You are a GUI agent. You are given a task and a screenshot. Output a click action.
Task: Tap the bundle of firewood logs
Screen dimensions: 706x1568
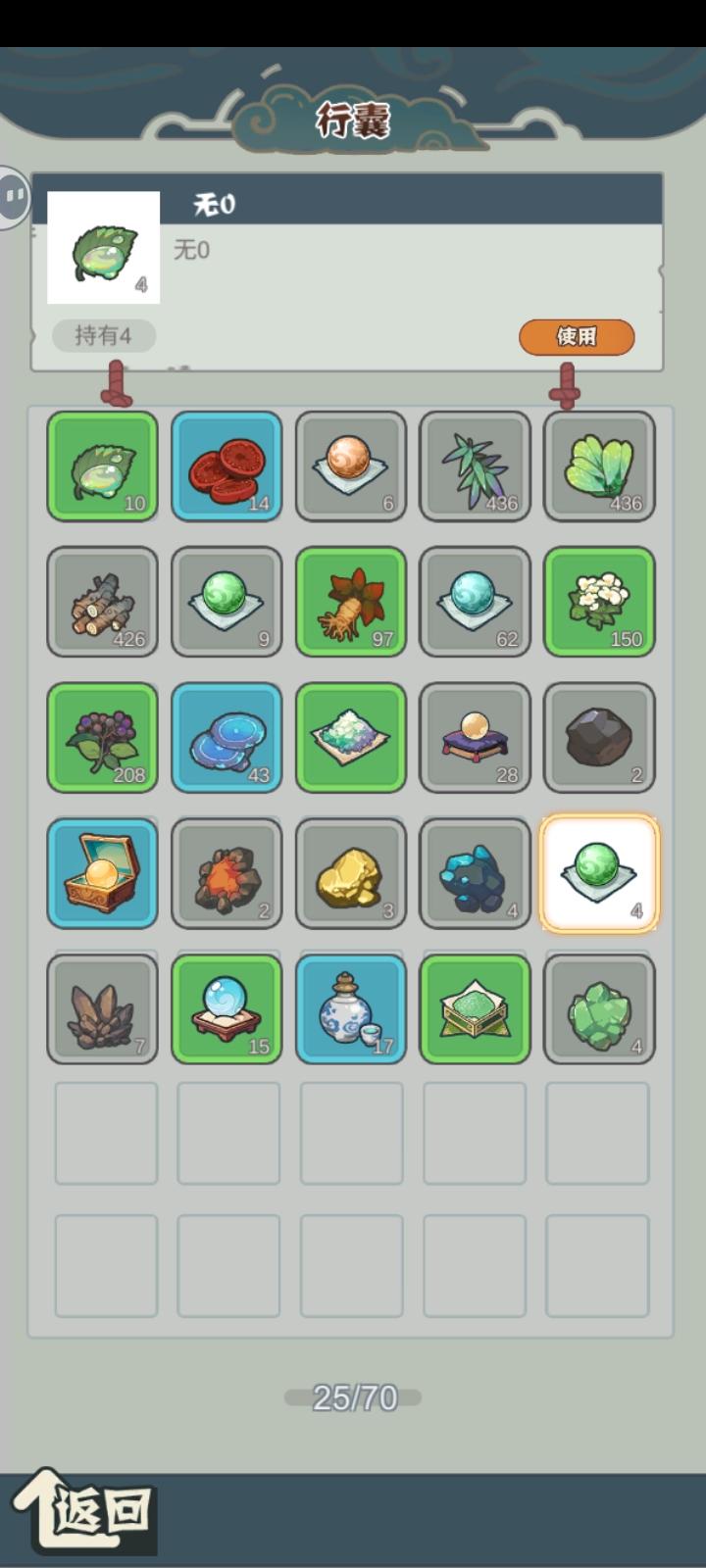coord(103,602)
